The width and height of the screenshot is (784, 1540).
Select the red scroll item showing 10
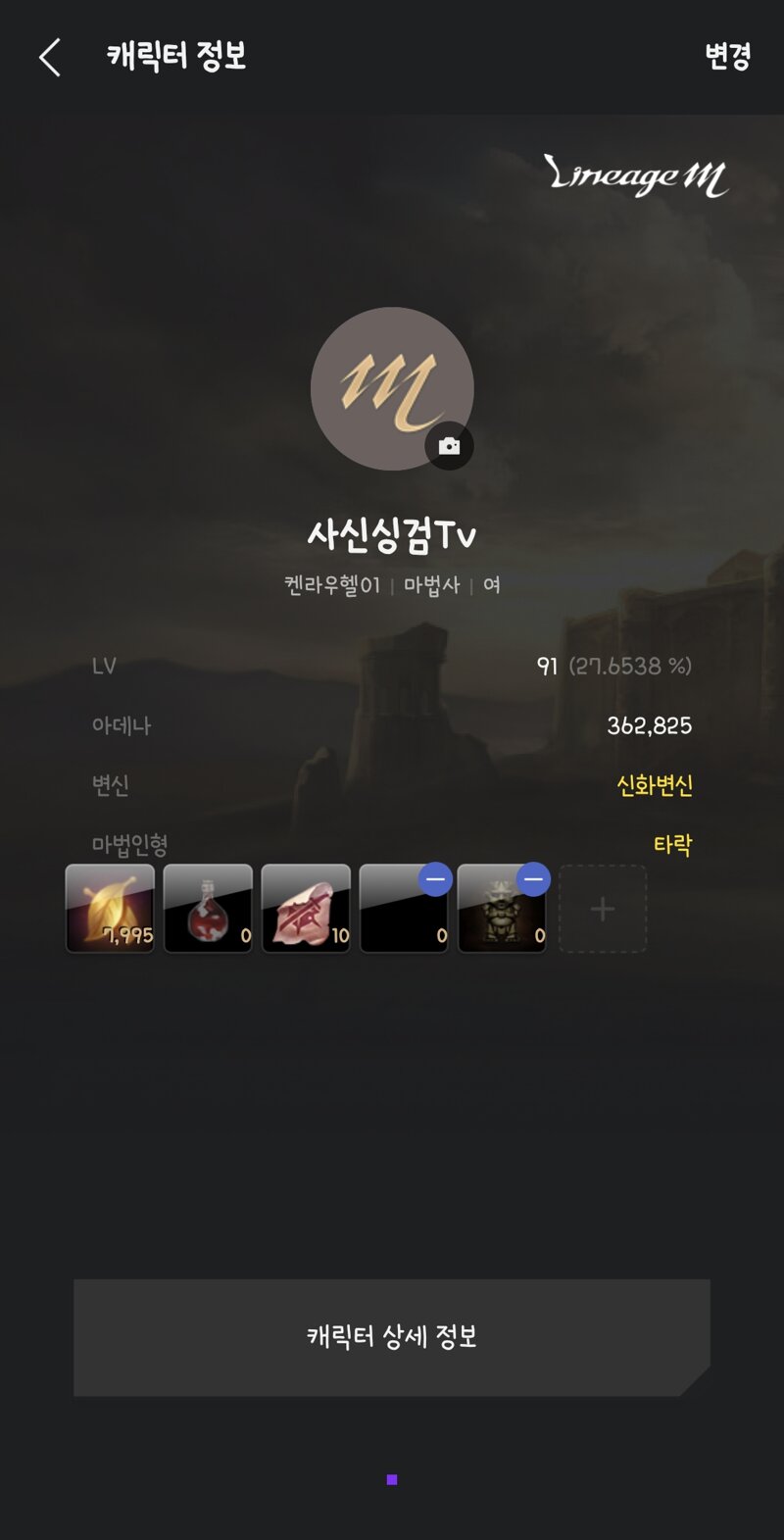[306, 909]
